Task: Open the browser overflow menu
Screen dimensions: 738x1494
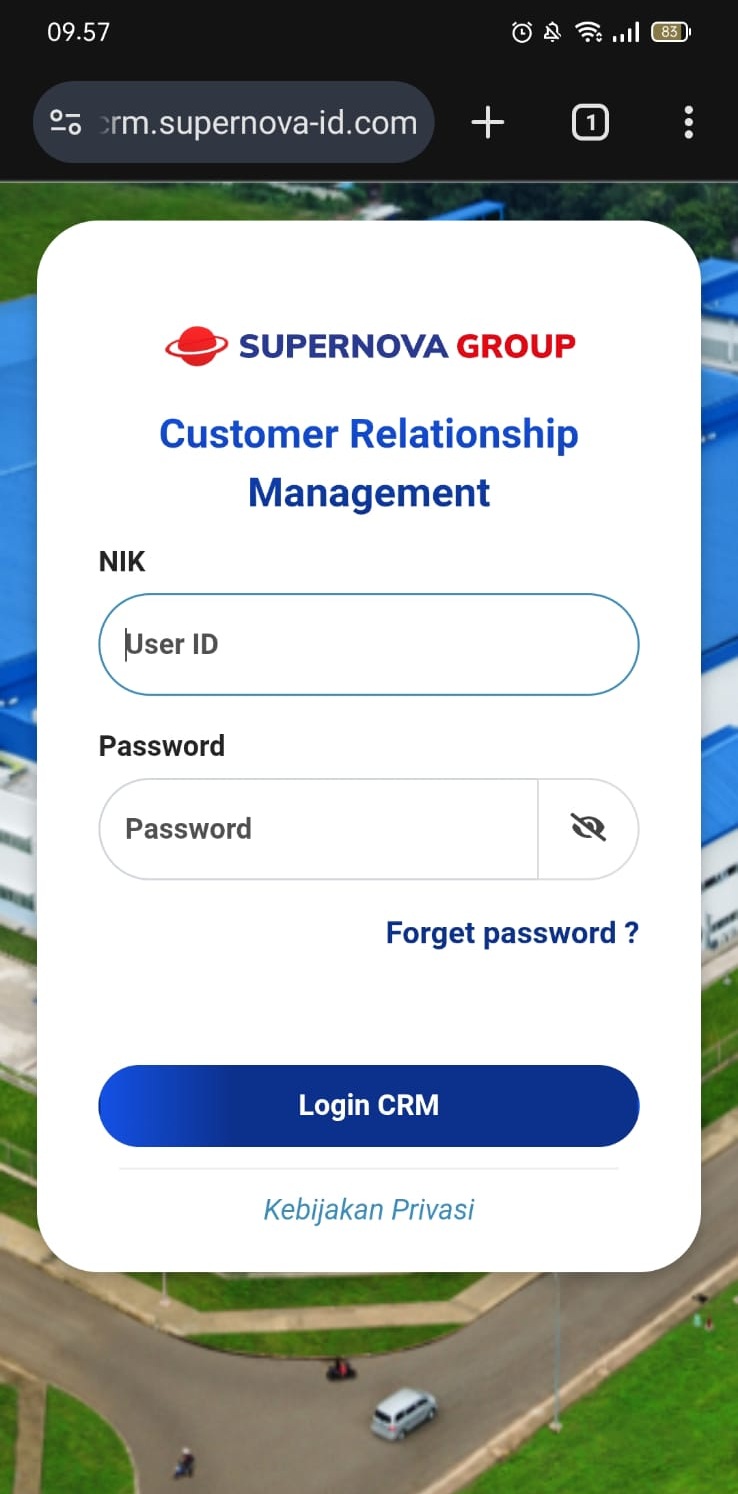Action: click(x=688, y=123)
